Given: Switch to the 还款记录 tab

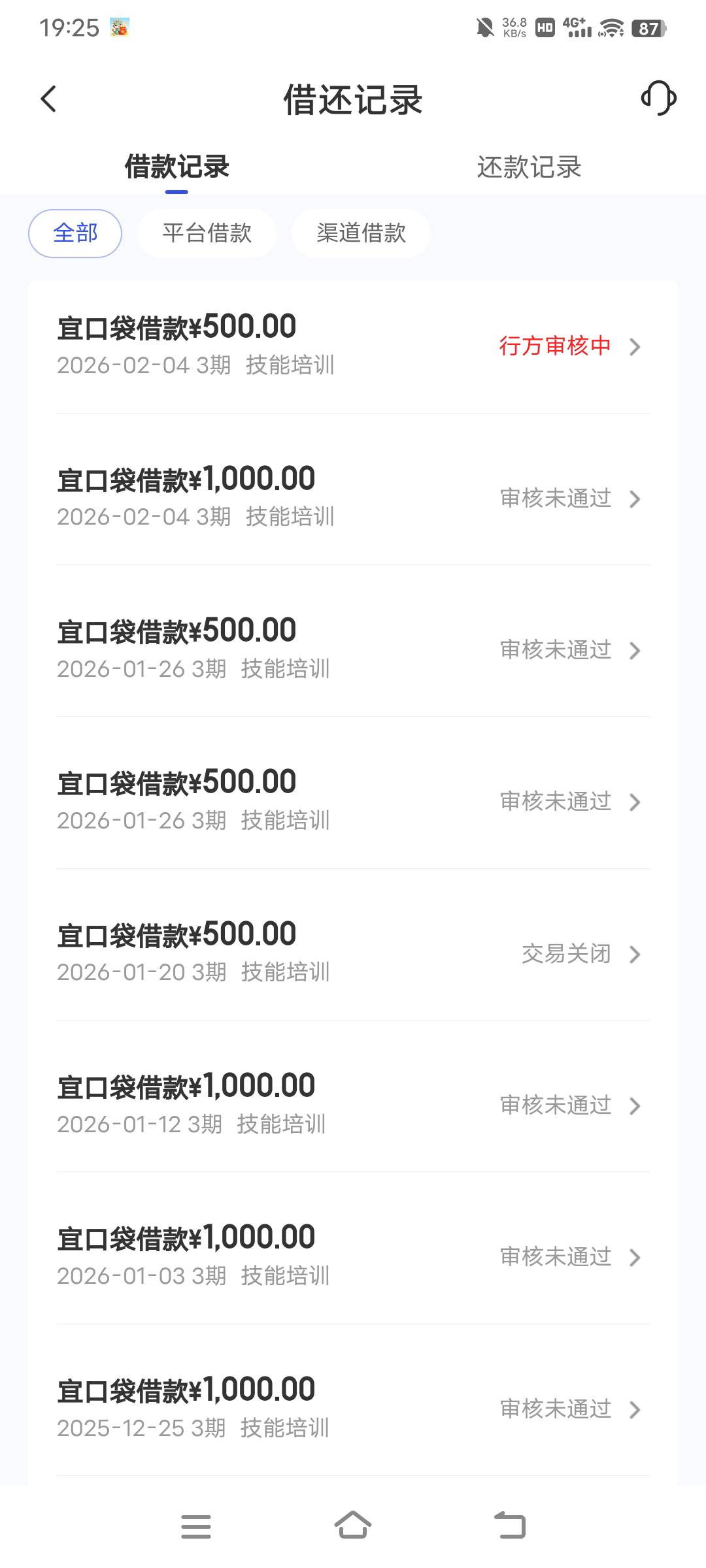Looking at the screenshot, I should coord(529,167).
